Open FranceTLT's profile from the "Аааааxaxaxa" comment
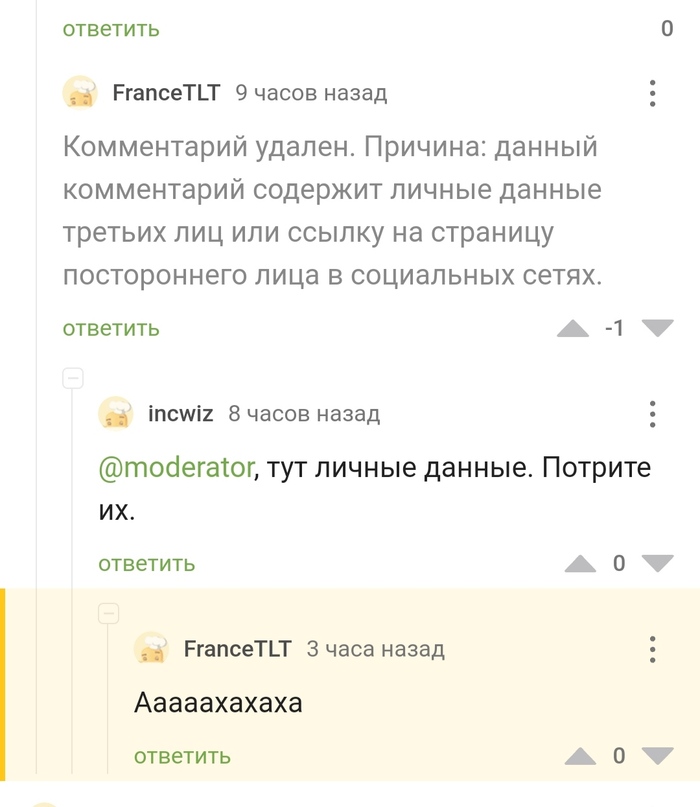700x807 pixels. (x=237, y=649)
